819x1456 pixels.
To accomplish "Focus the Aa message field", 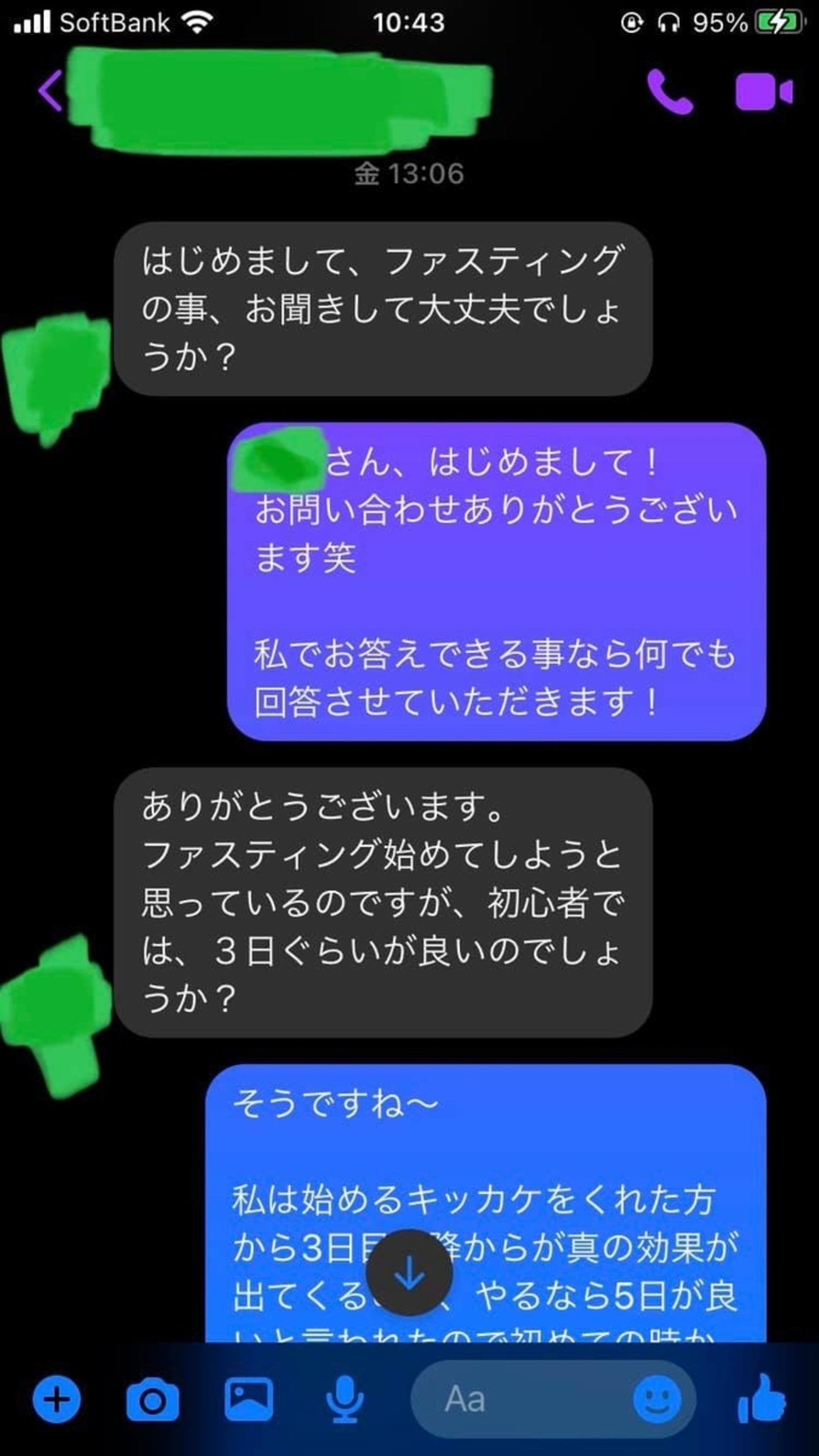I will tap(517, 1400).
